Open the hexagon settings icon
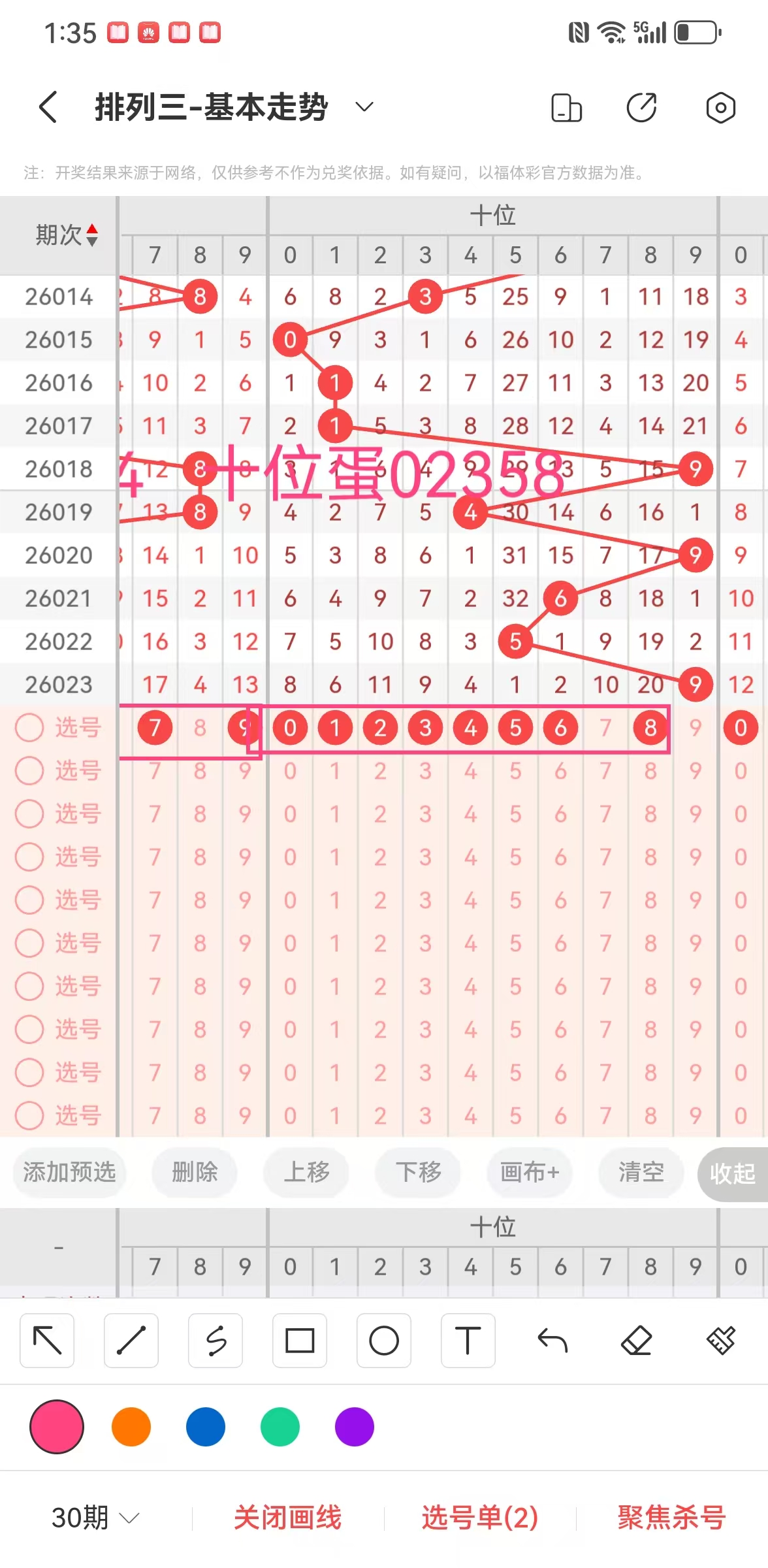Image resolution: width=768 pixels, height=1568 pixels. (x=720, y=108)
